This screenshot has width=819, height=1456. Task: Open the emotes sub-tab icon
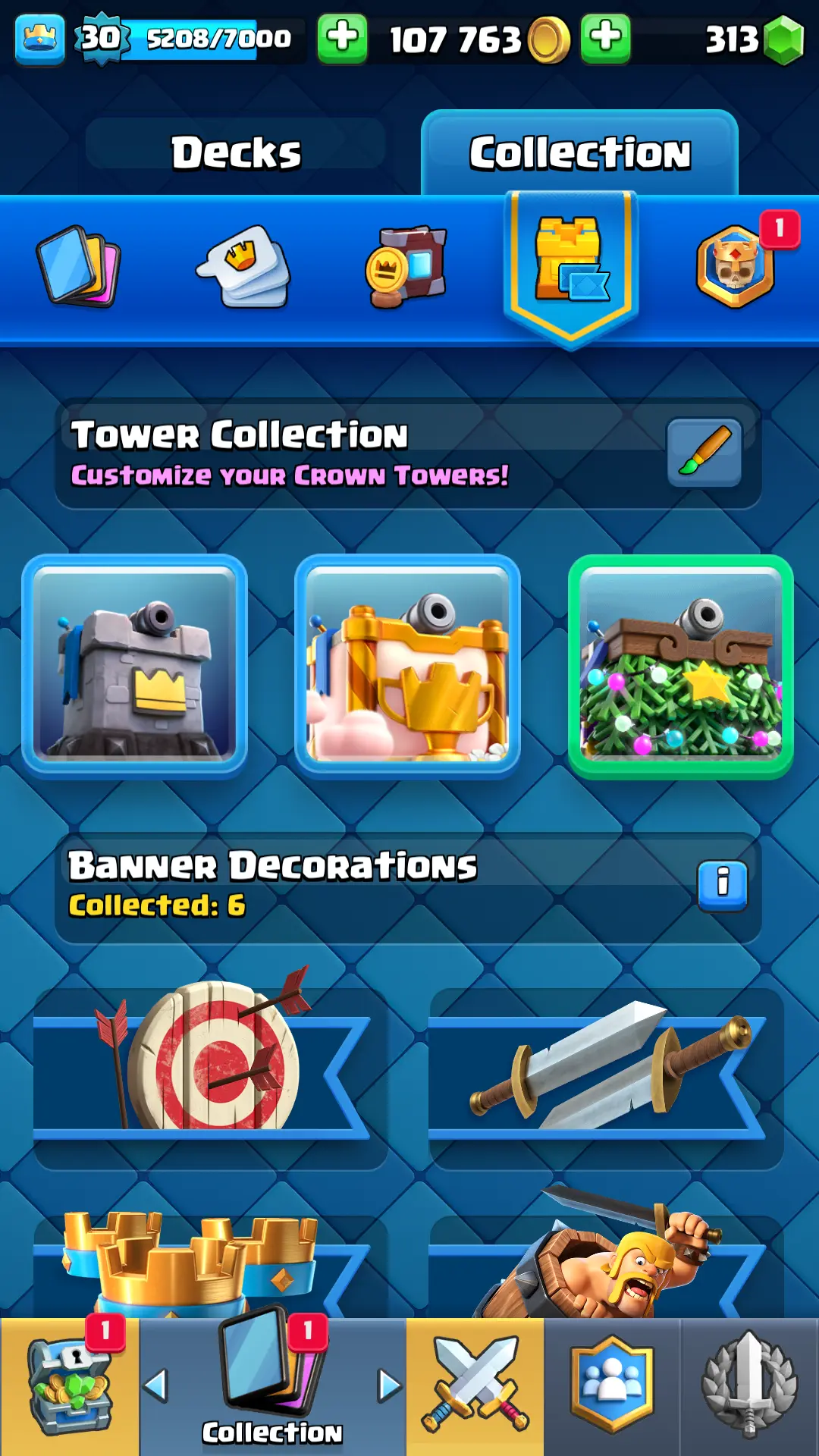244,267
